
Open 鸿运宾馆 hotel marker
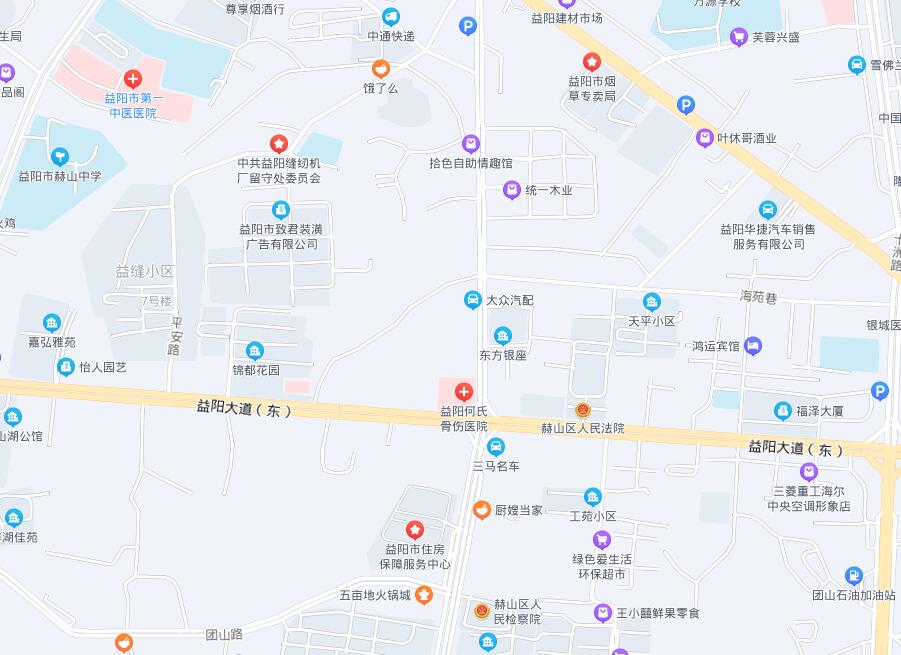click(754, 346)
